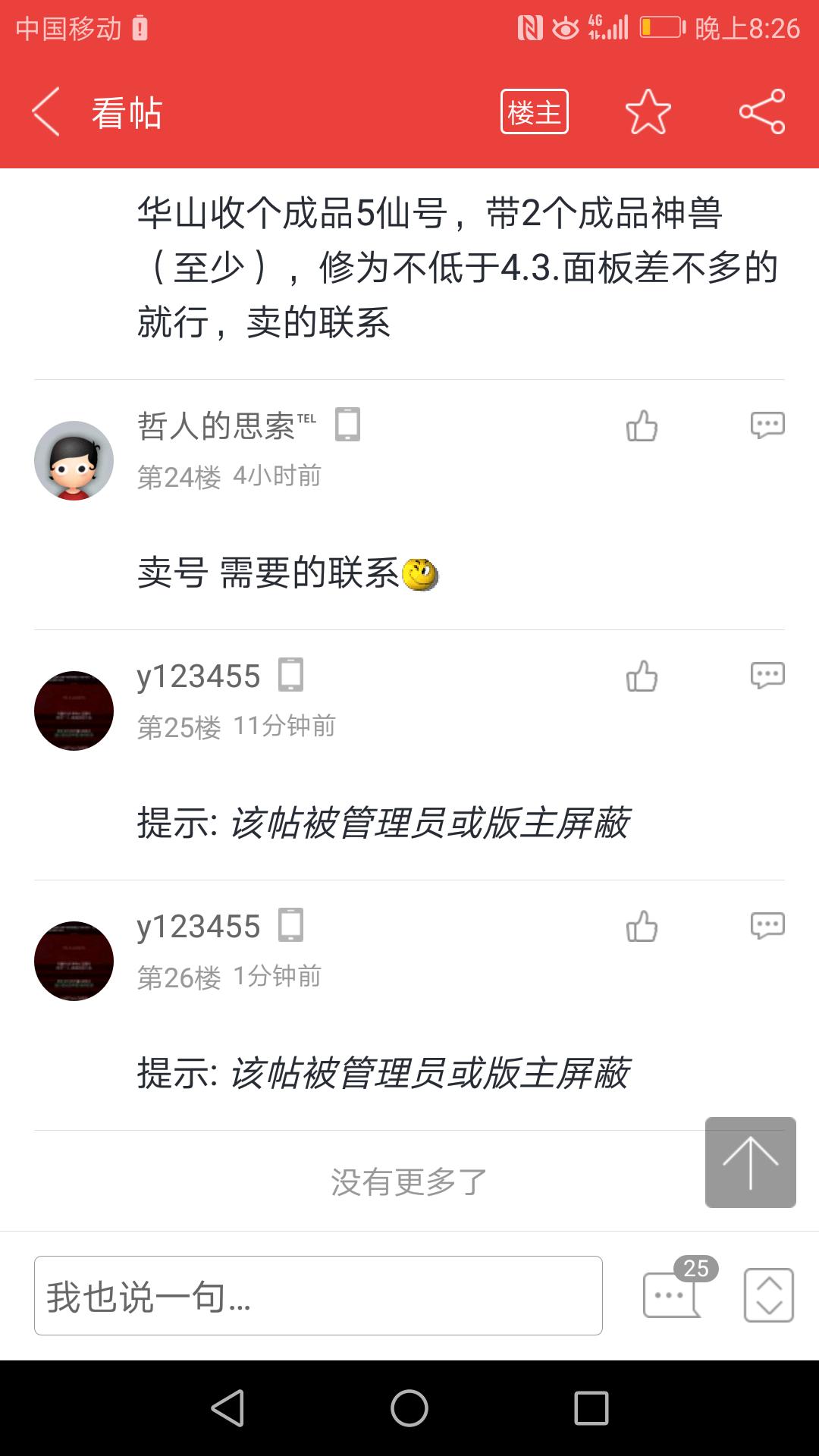Comment on the 第26楼 reply
The width and height of the screenshot is (819, 1456).
point(767,926)
